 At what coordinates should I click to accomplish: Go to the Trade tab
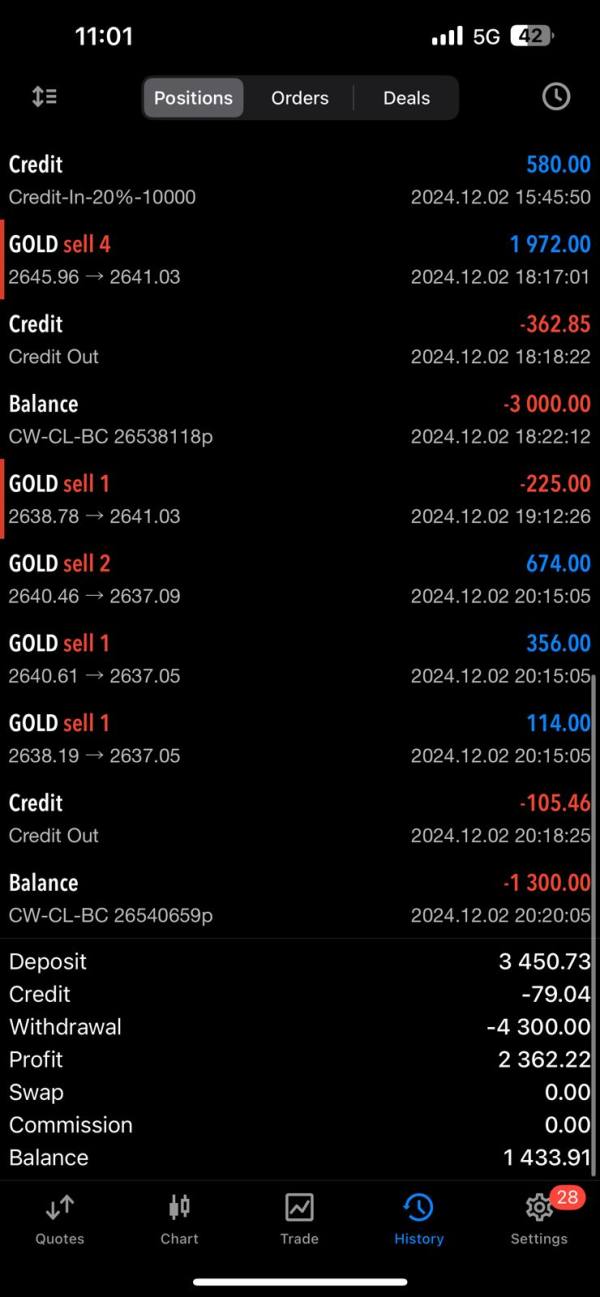(x=299, y=1220)
